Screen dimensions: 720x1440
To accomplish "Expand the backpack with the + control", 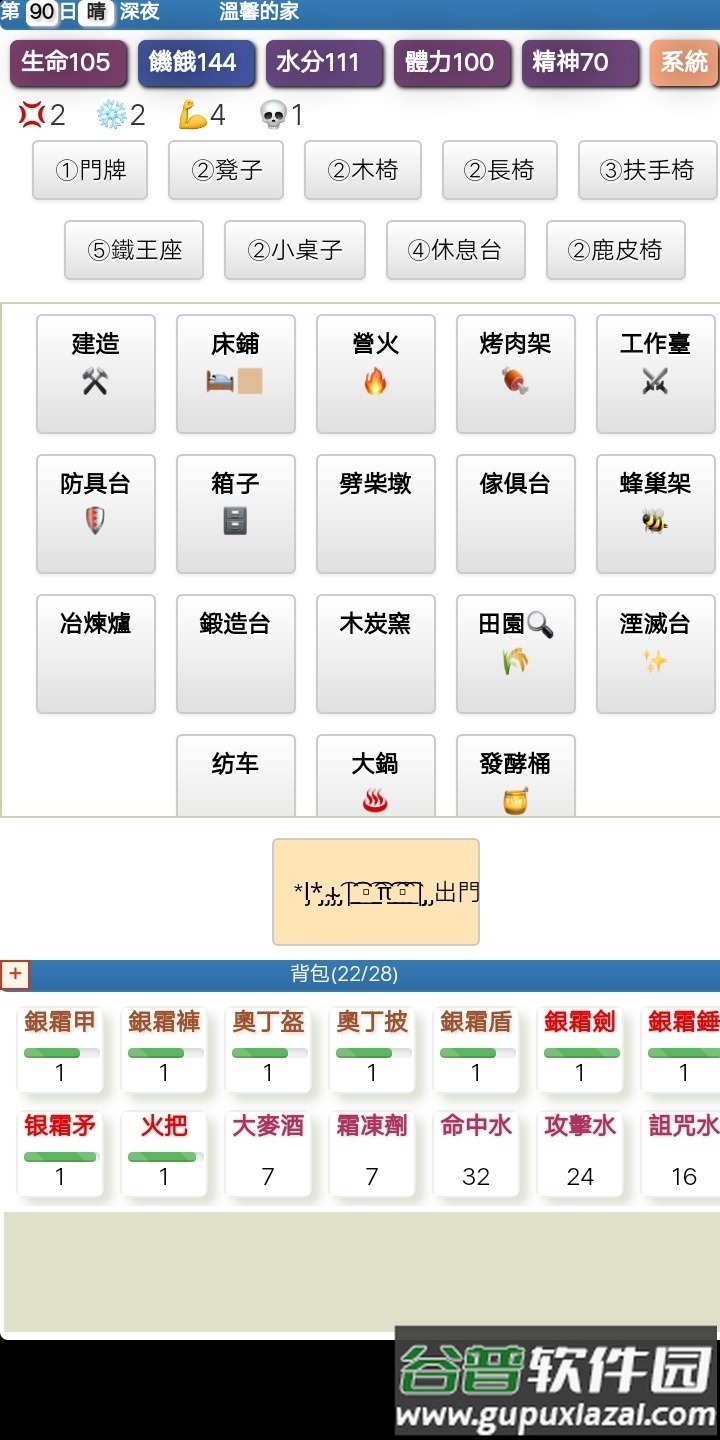I will 14,973.
